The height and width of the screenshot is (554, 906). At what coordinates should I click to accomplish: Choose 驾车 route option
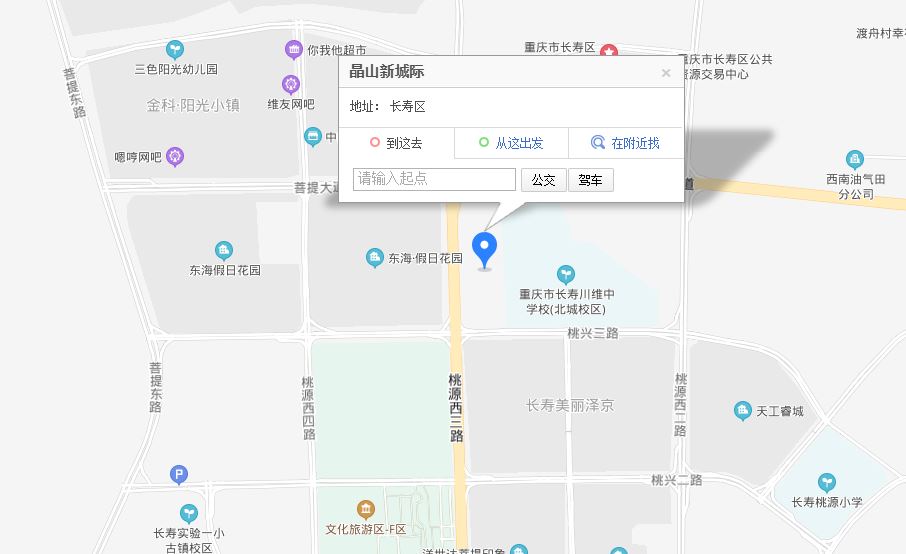click(590, 180)
